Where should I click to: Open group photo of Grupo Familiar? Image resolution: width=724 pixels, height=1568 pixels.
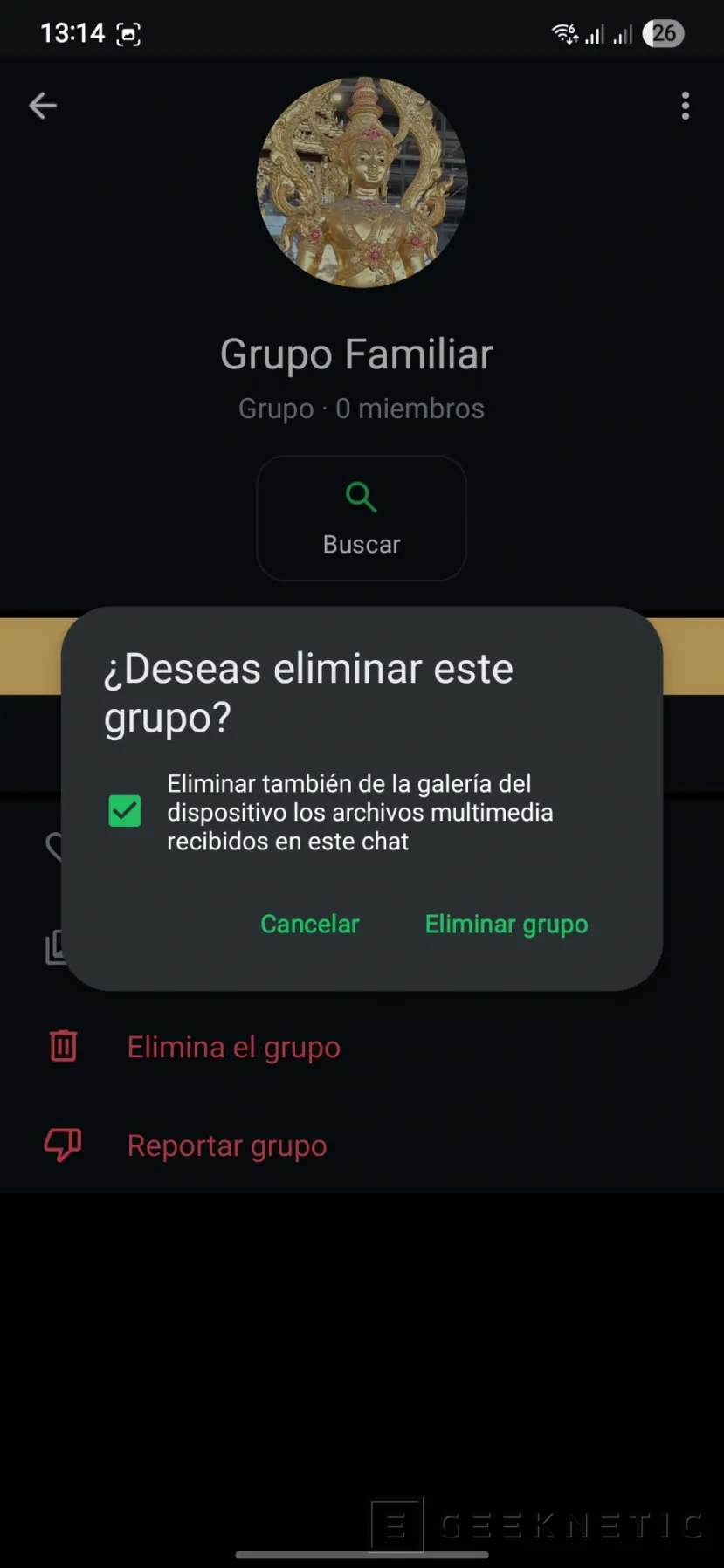click(362, 181)
